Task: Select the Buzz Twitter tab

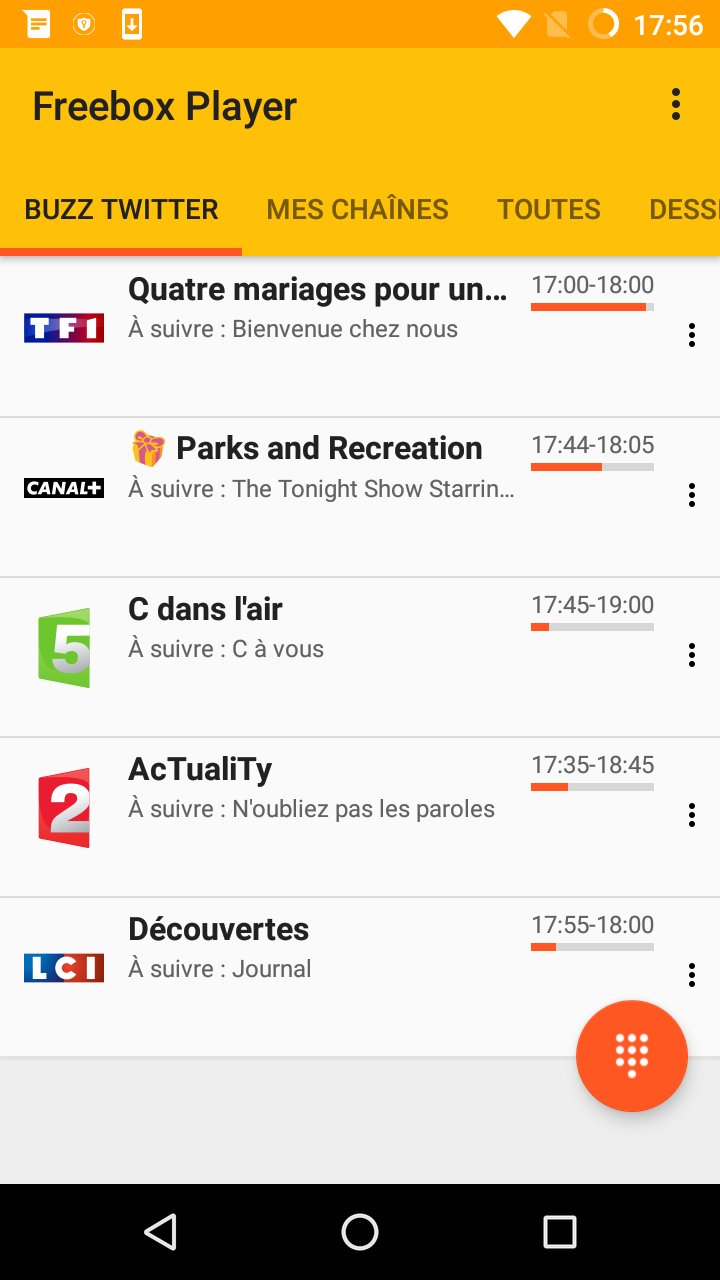Action: [121, 209]
